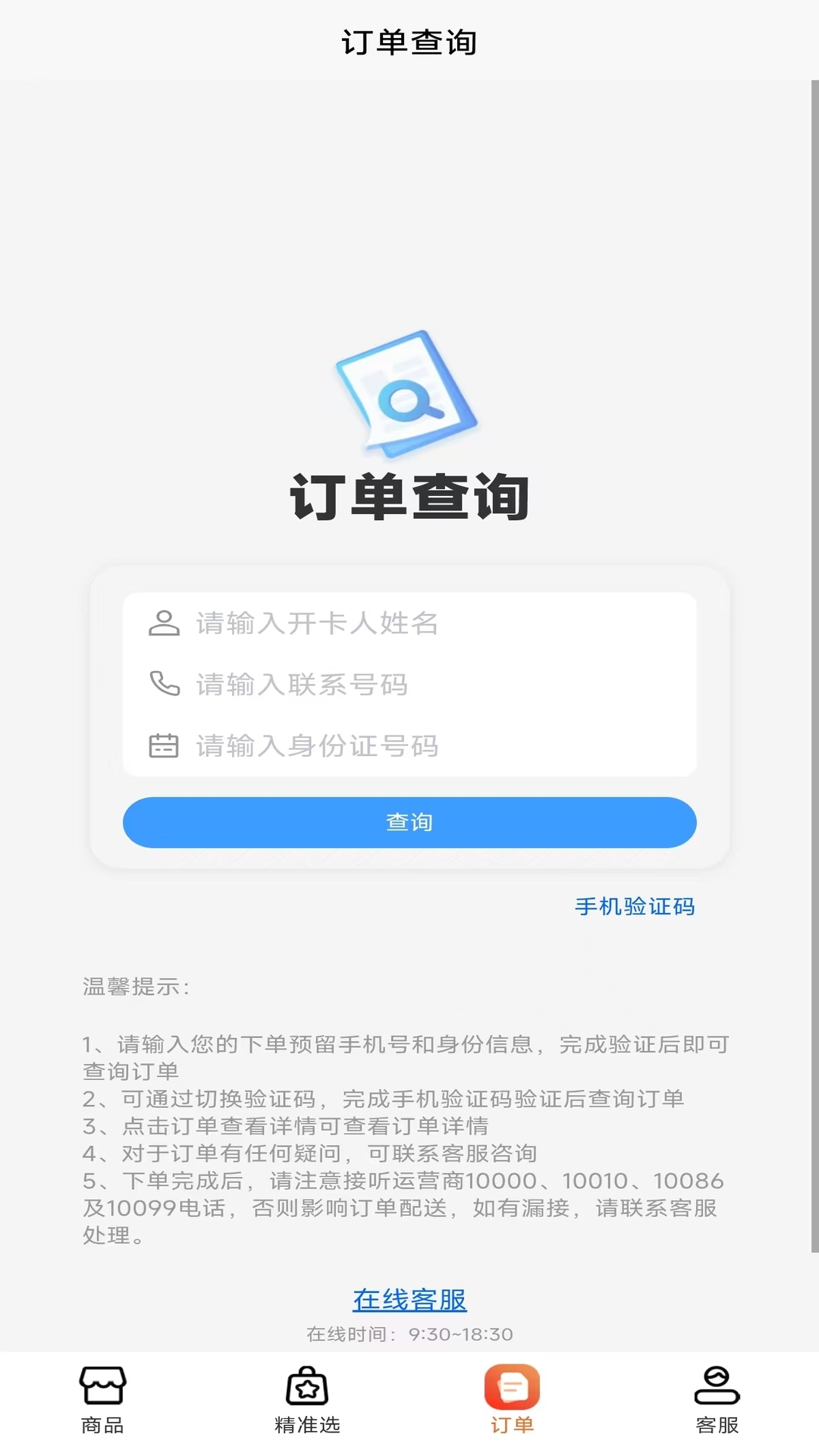Screen dimensions: 819x1456
Task: Tap the 订单查询 page title
Action: (x=409, y=43)
